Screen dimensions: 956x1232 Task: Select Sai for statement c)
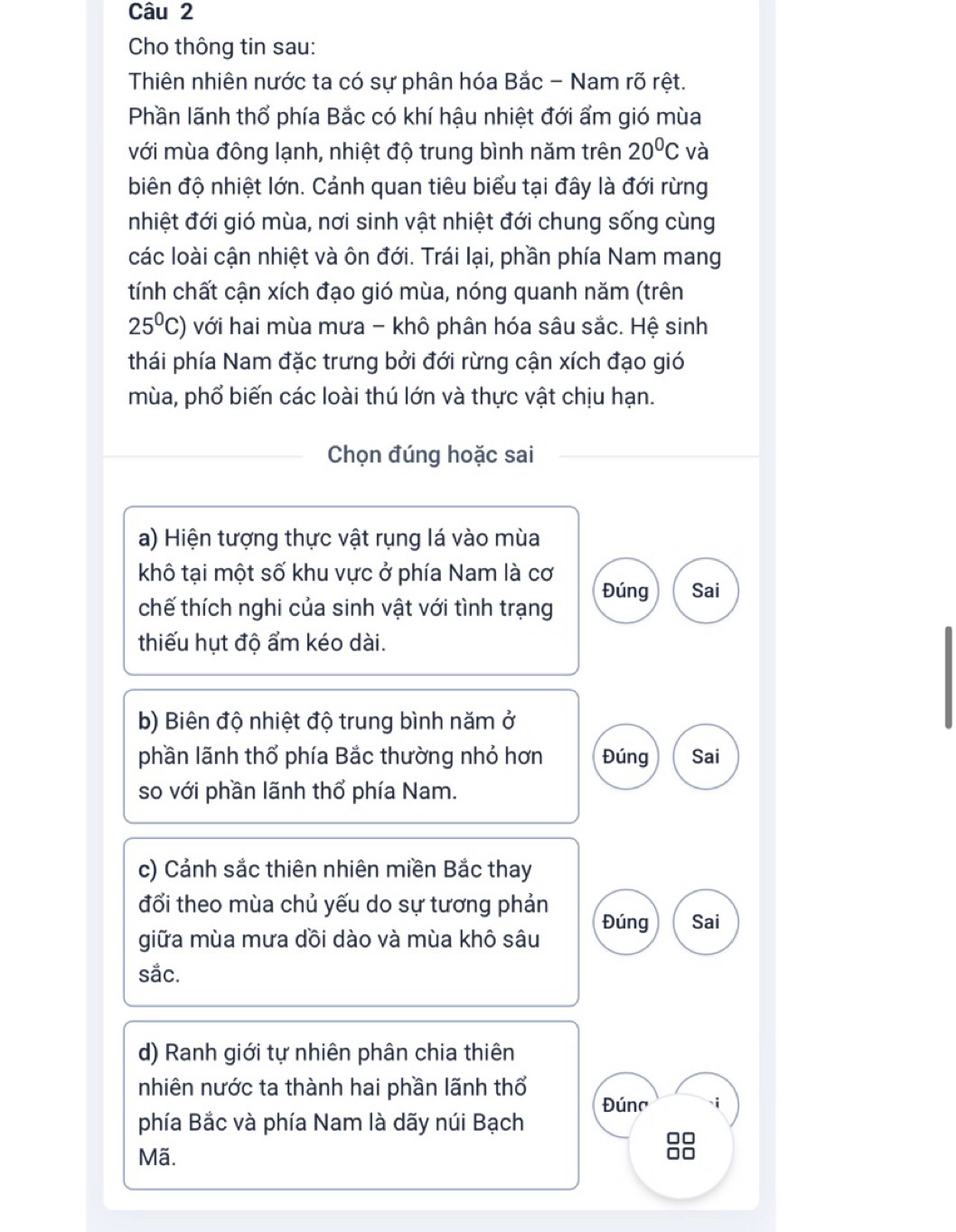[706, 922]
